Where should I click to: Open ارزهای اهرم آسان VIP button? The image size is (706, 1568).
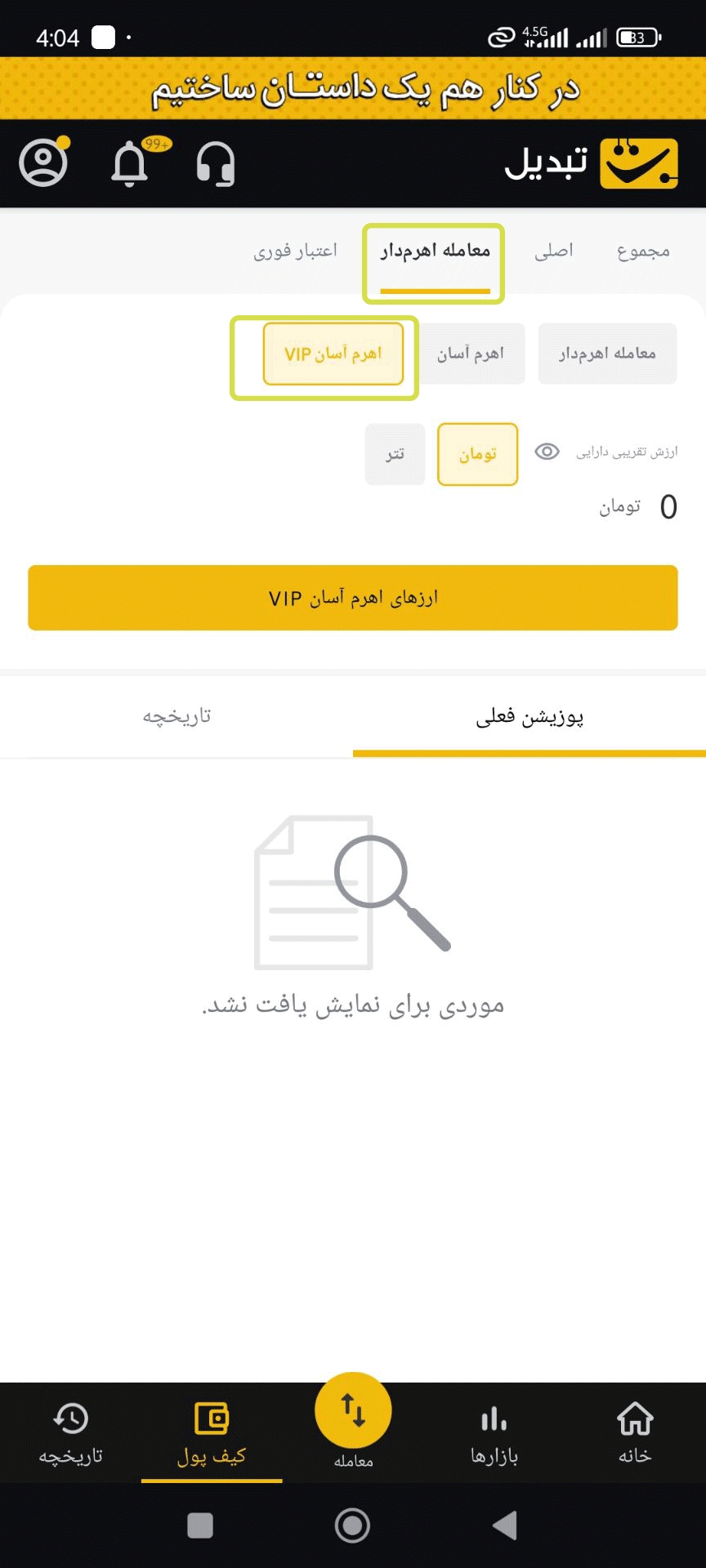pyautogui.click(x=353, y=598)
